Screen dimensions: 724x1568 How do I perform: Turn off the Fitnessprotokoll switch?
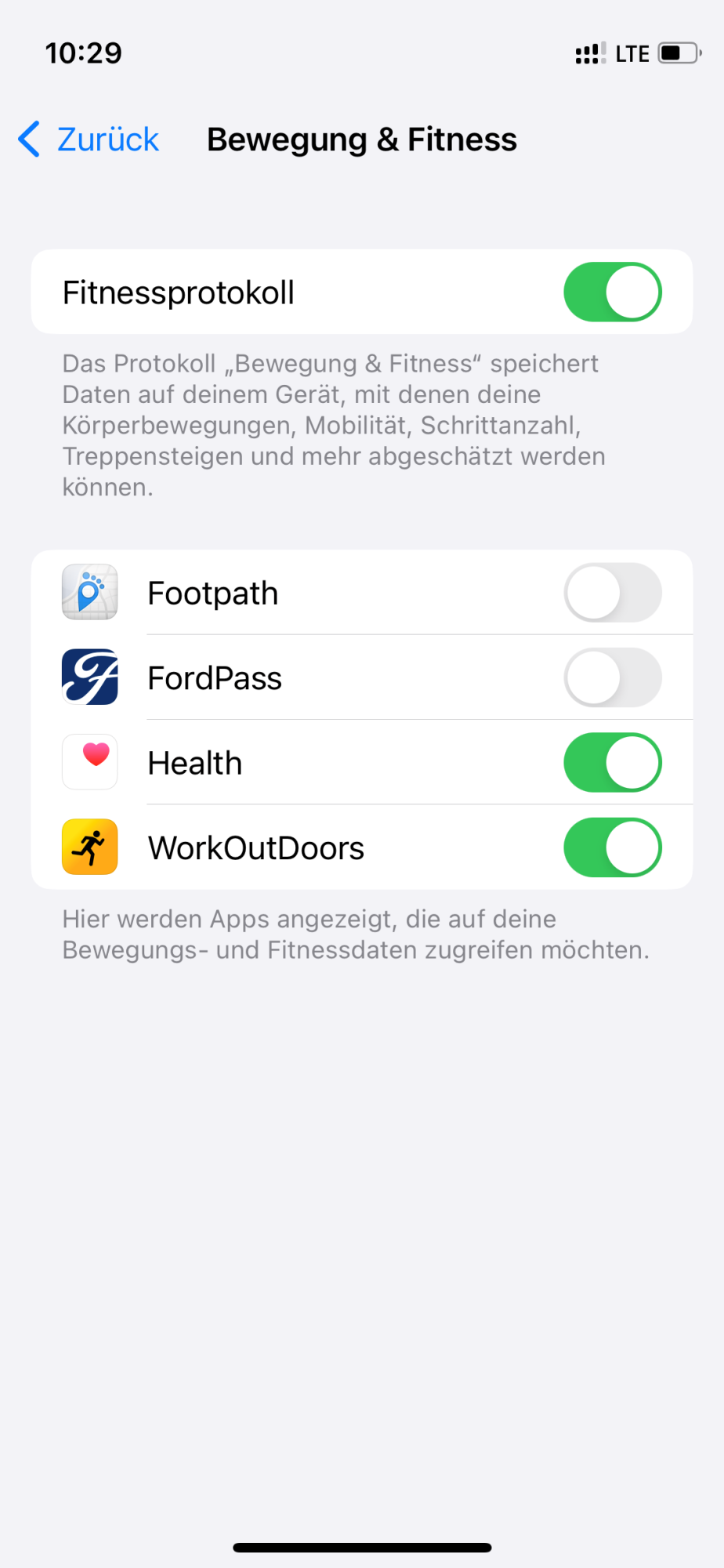[612, 292]
